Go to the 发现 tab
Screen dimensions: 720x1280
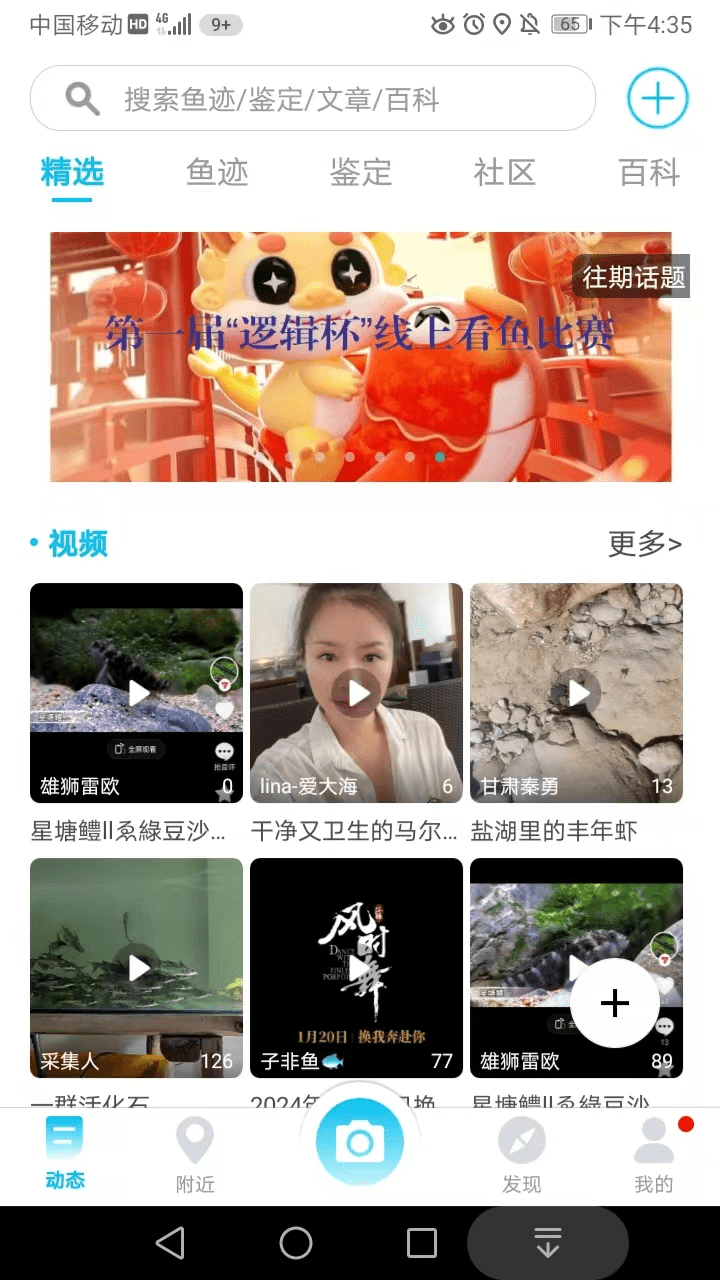click(521, 1156)
